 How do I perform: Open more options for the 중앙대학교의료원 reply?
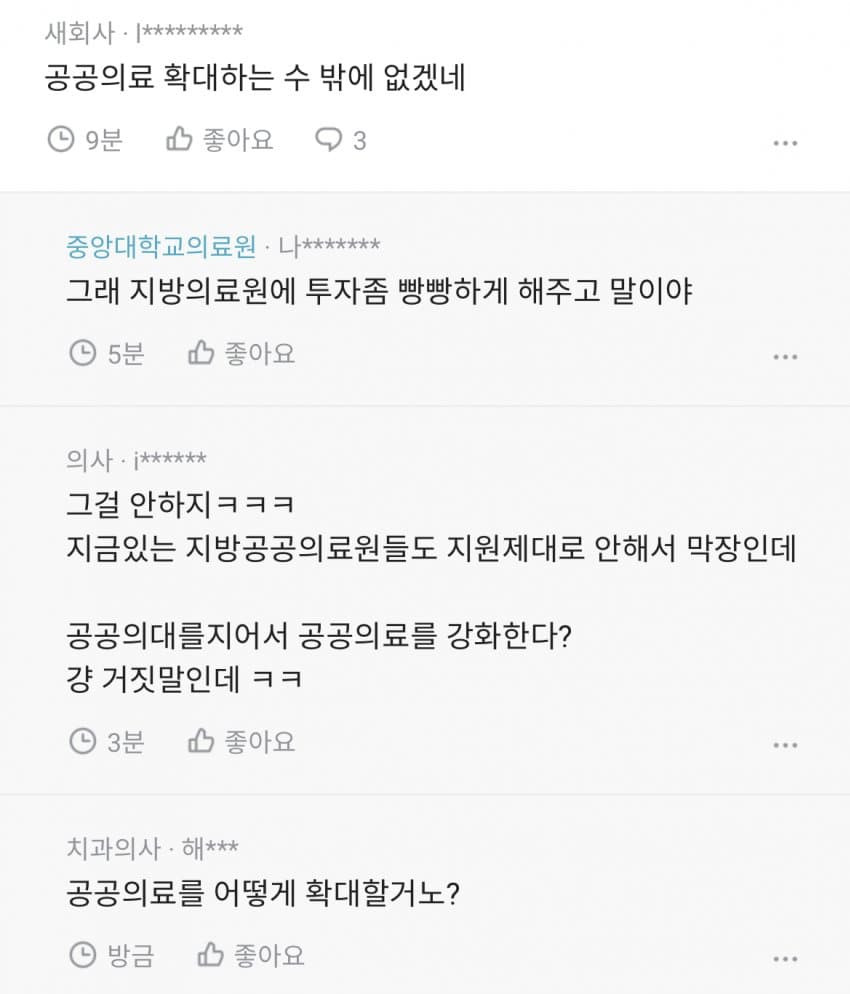[x=785, y=356]
